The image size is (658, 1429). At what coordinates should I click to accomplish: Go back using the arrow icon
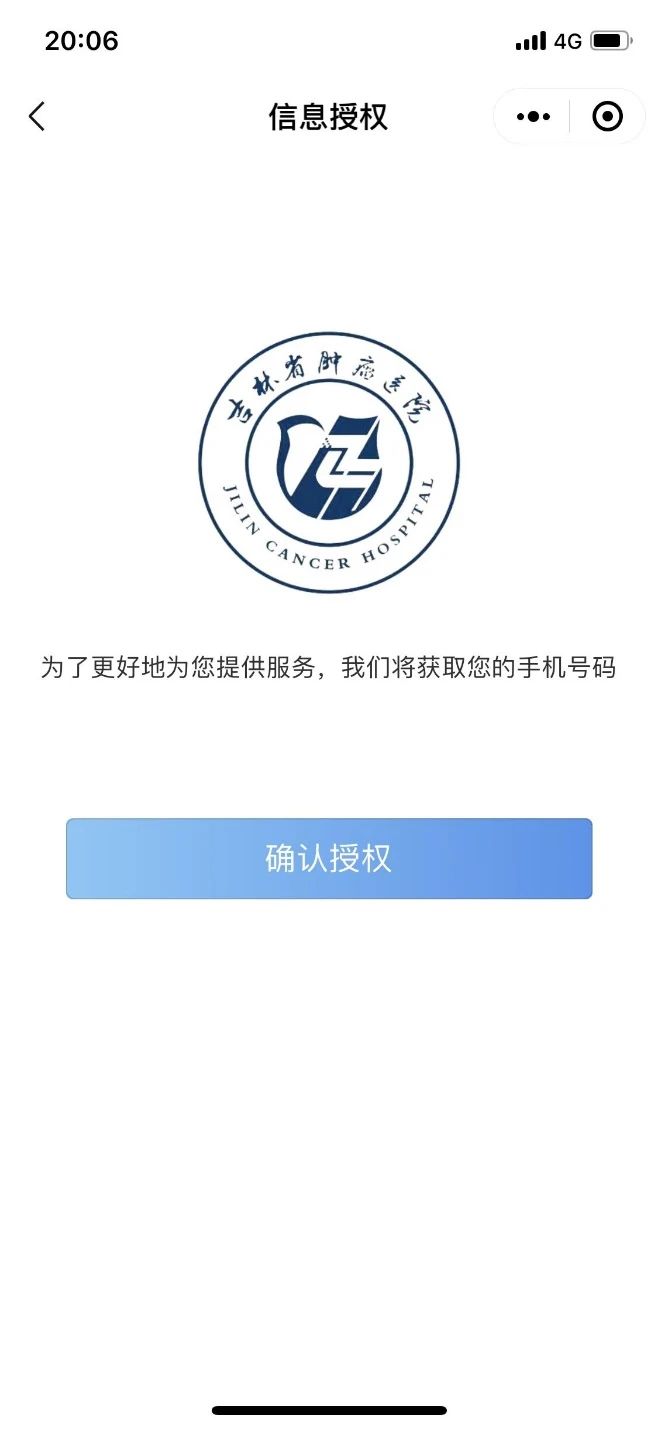click(x=37, y=117)
